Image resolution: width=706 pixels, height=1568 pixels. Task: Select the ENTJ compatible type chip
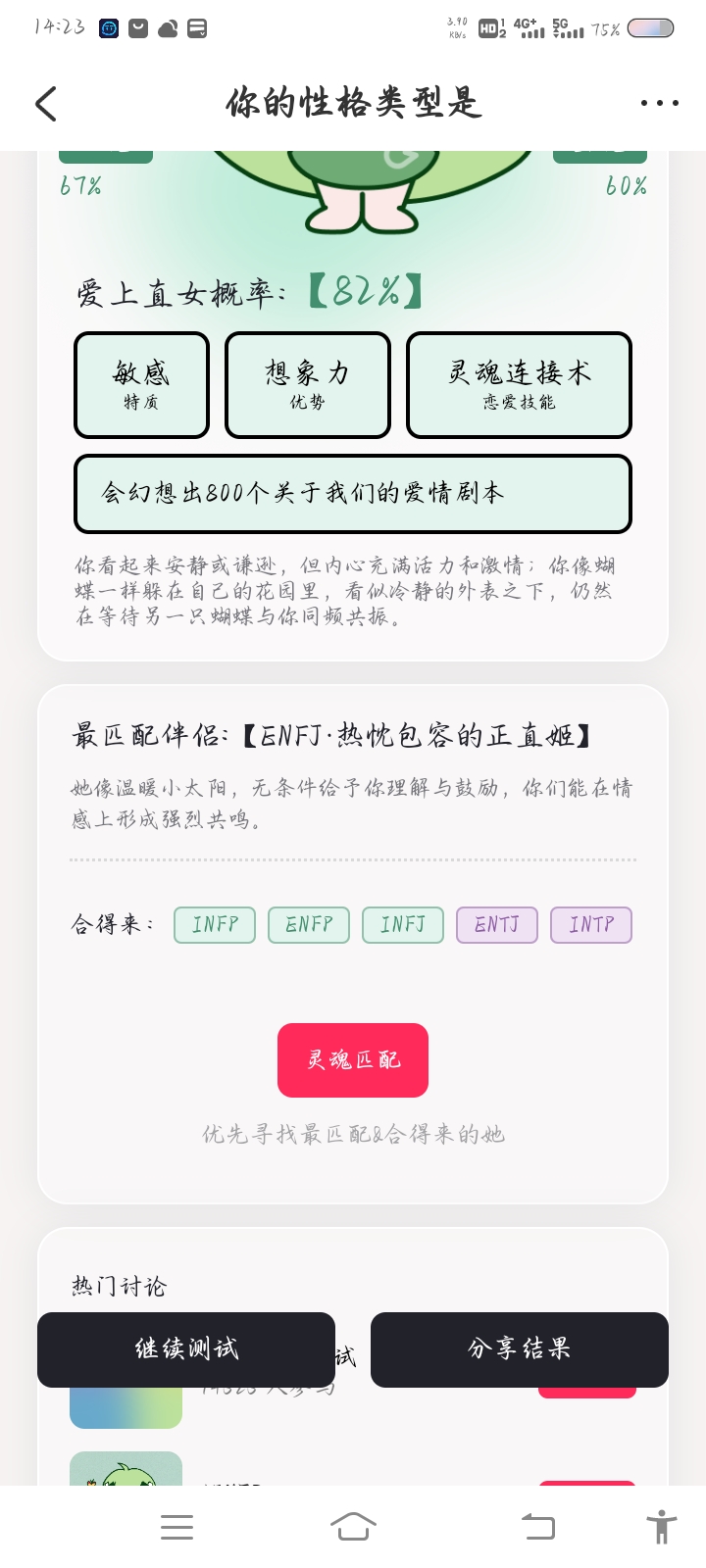coord(497,924)
